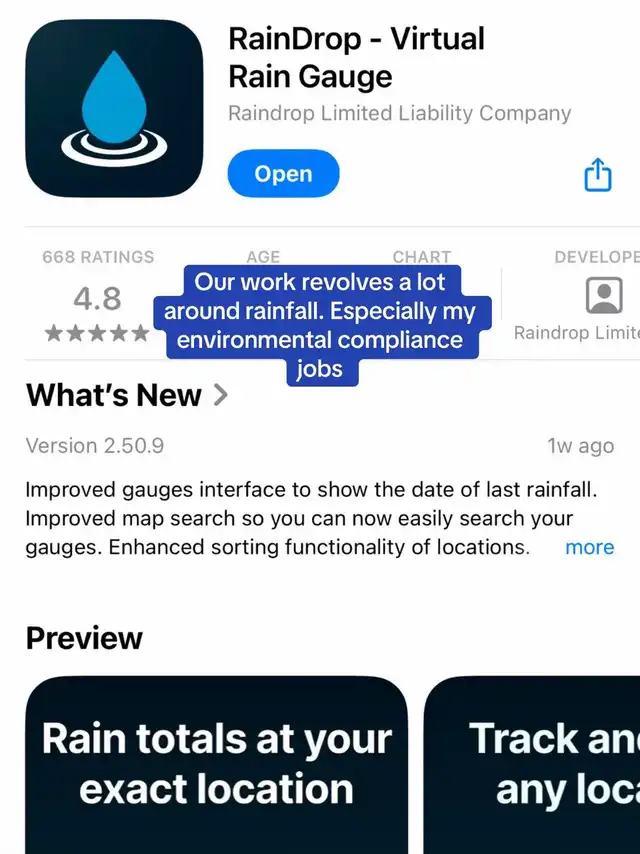Open the RainDrop app
Image resolution: width=640 pixels, height=854 pixels.
tap(283, 174)
